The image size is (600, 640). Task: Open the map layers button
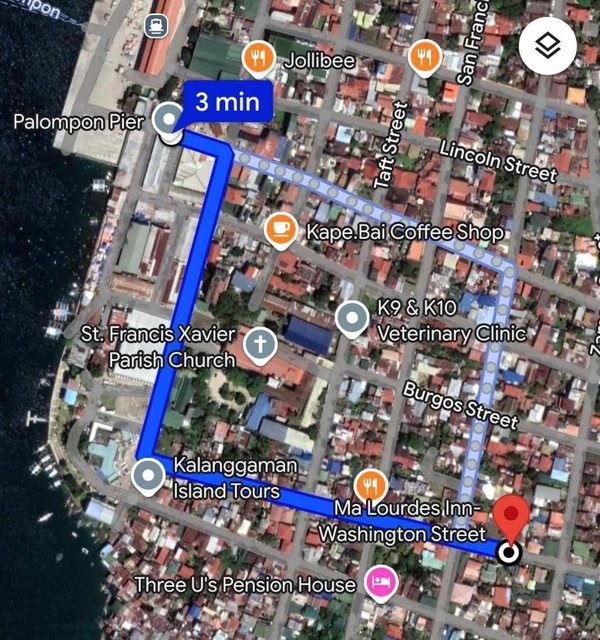(x=547, y=46)
